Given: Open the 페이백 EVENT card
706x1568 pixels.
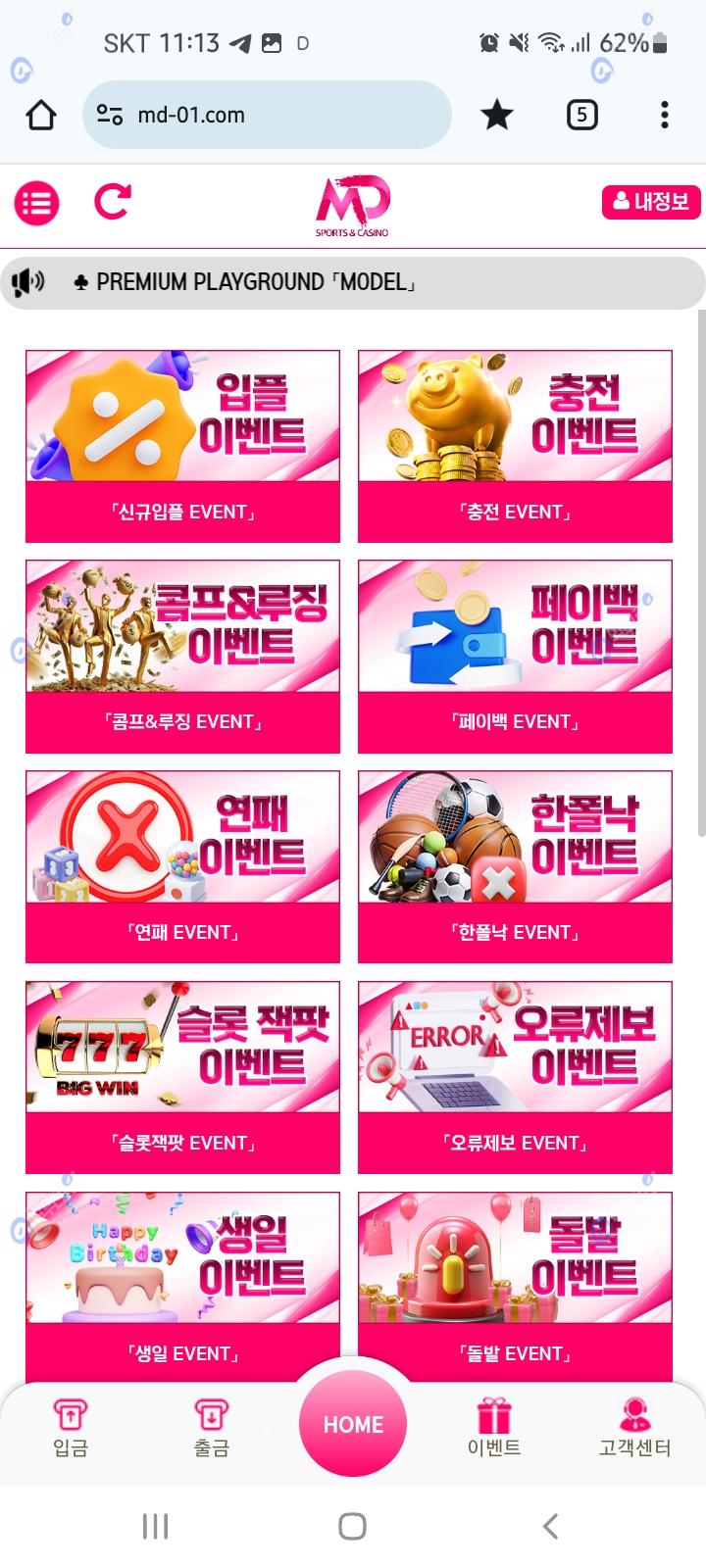Looking at the screenshot, I should point(515,657).
